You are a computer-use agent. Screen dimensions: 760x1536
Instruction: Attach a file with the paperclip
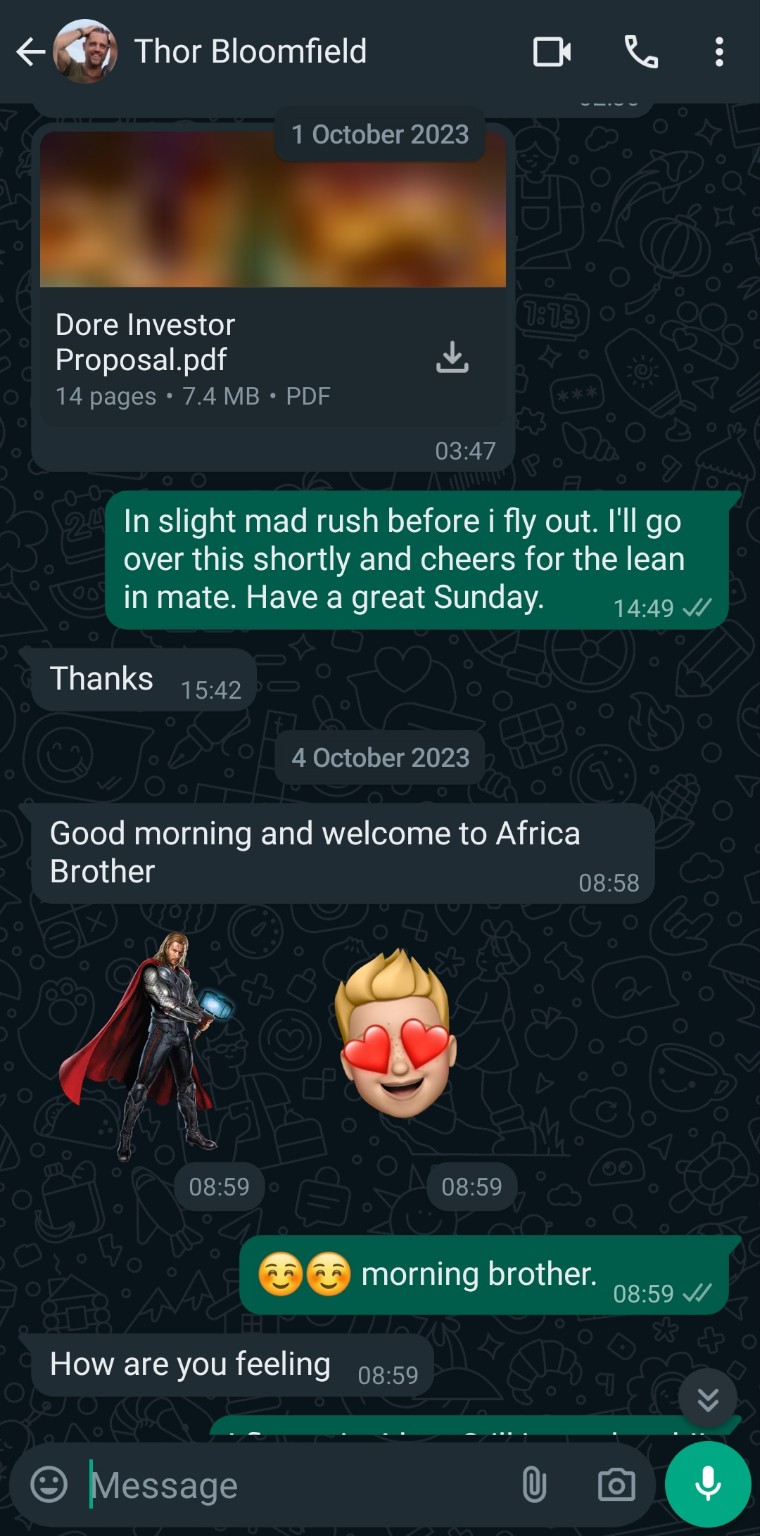pos(534,1485)
